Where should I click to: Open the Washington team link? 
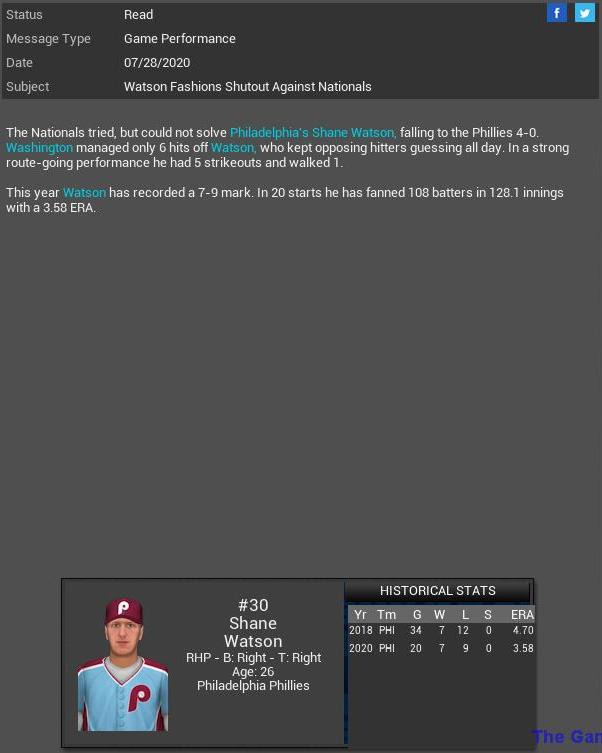tap(39, 148)
